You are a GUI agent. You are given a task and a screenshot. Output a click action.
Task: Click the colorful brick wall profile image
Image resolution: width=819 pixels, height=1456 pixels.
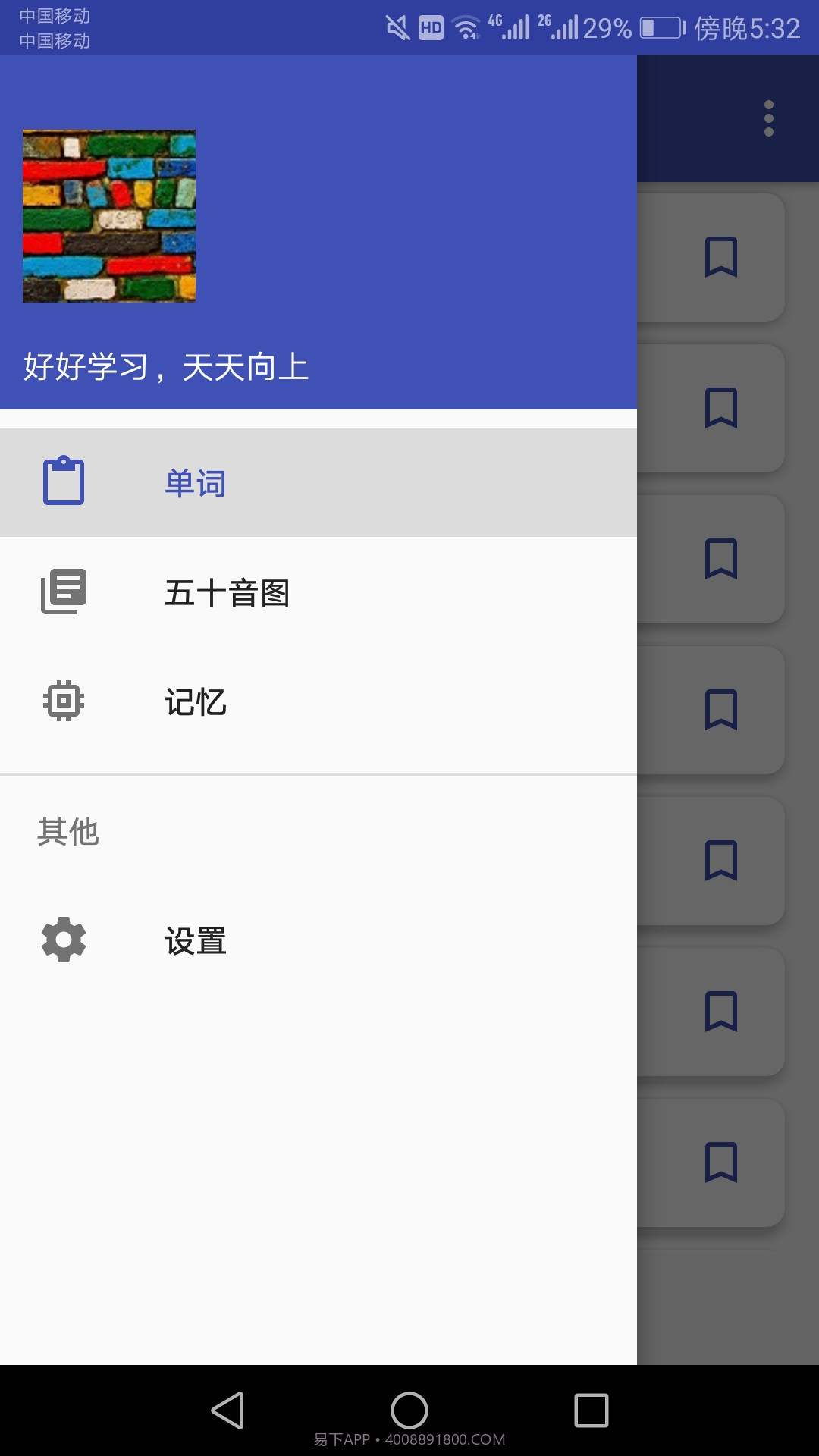tap(109, 216)
